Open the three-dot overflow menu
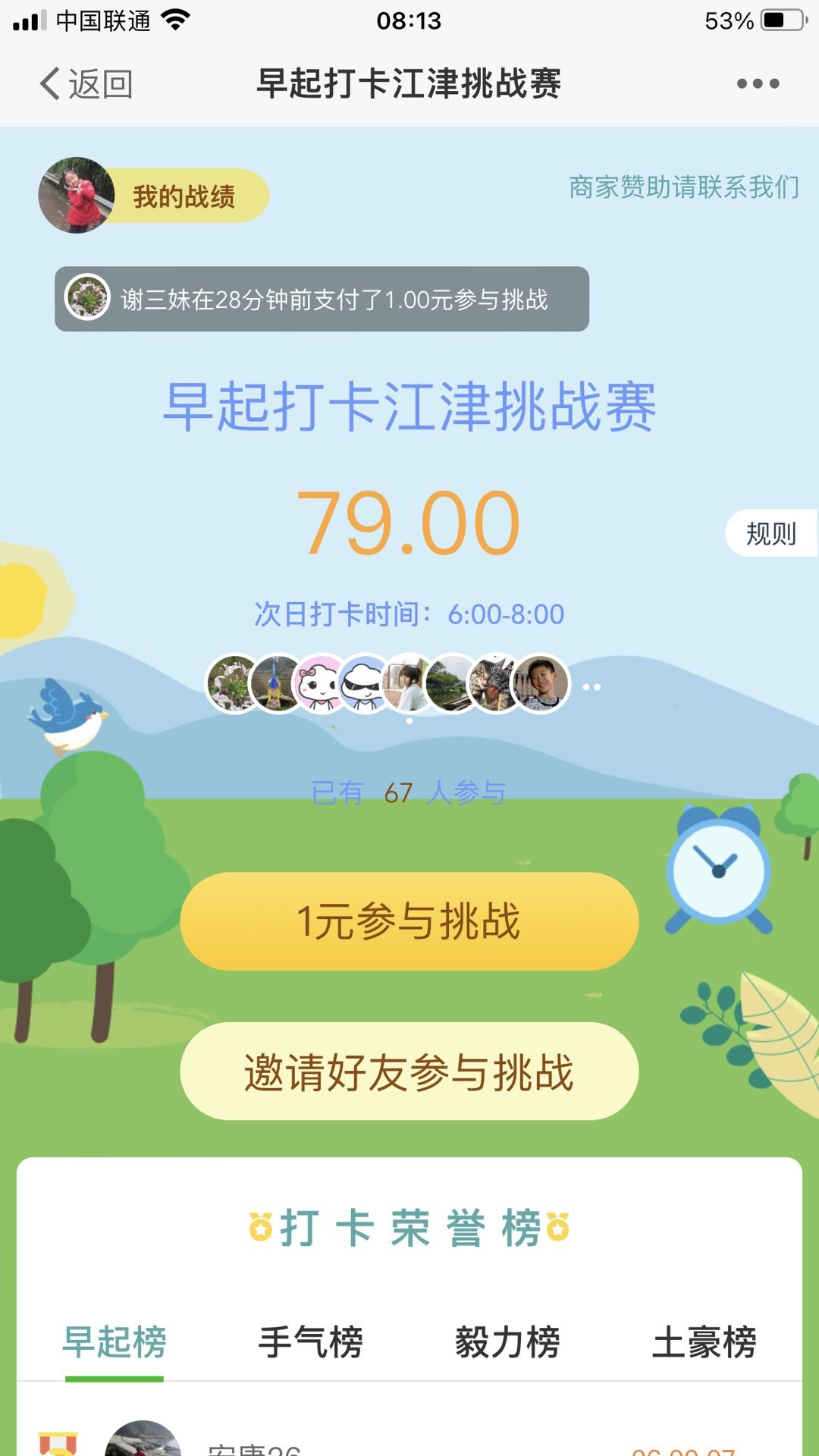 coord(758,83)
